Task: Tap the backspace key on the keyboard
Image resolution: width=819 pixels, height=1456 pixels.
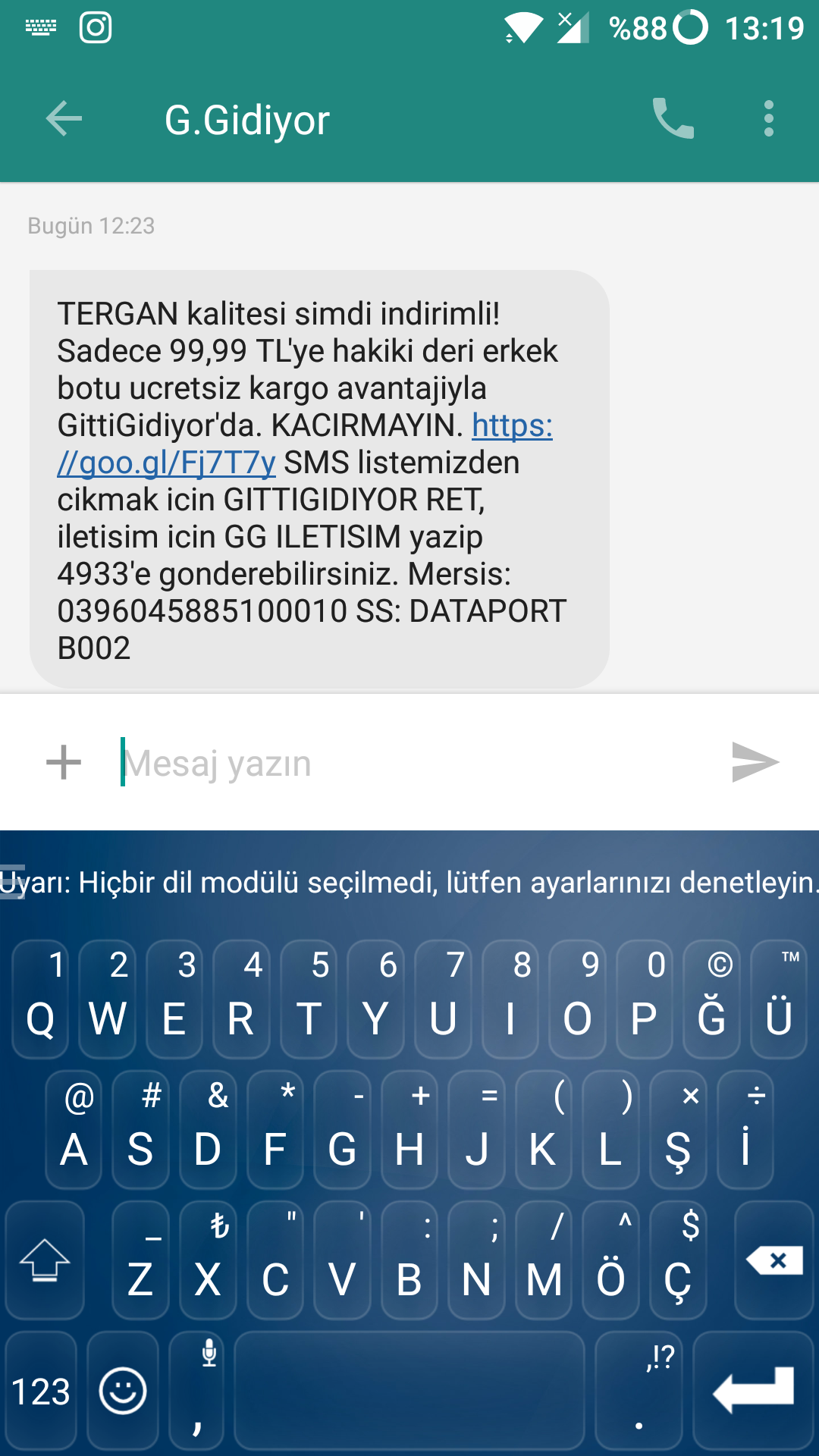Action: click(x=774, y=1260)
